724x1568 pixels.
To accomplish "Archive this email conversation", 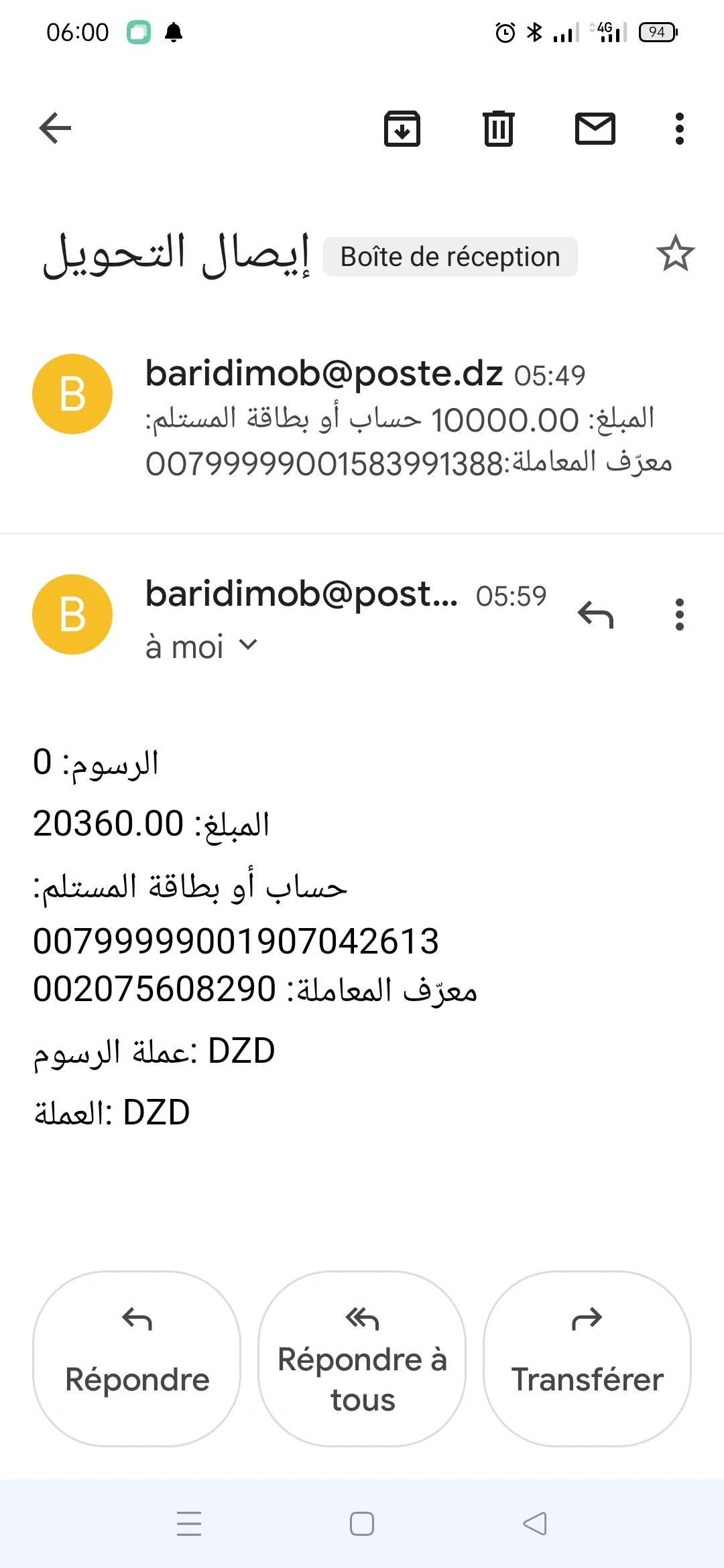I will coord(402,128).
